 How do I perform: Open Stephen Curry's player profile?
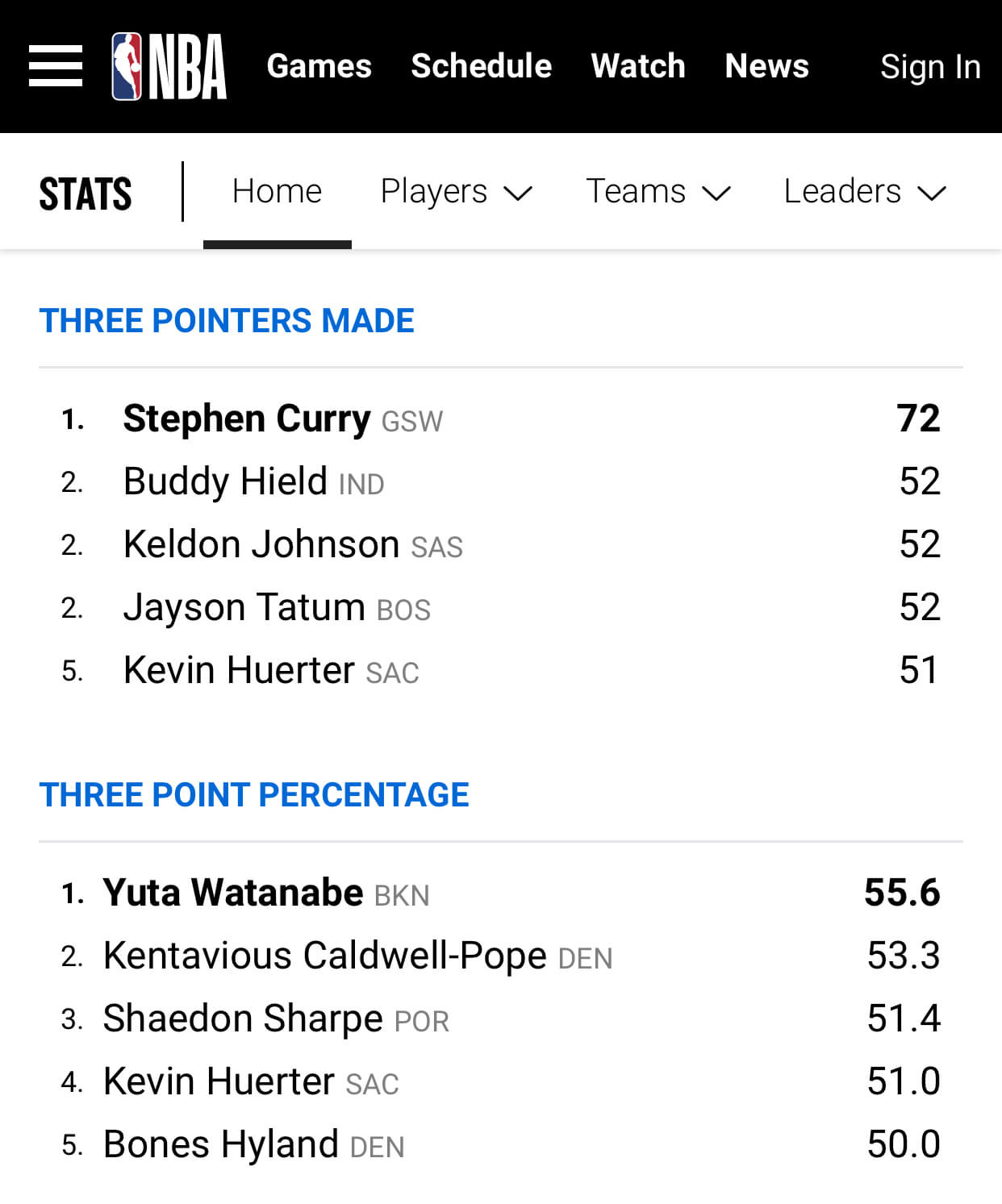(x=248, y=419)
